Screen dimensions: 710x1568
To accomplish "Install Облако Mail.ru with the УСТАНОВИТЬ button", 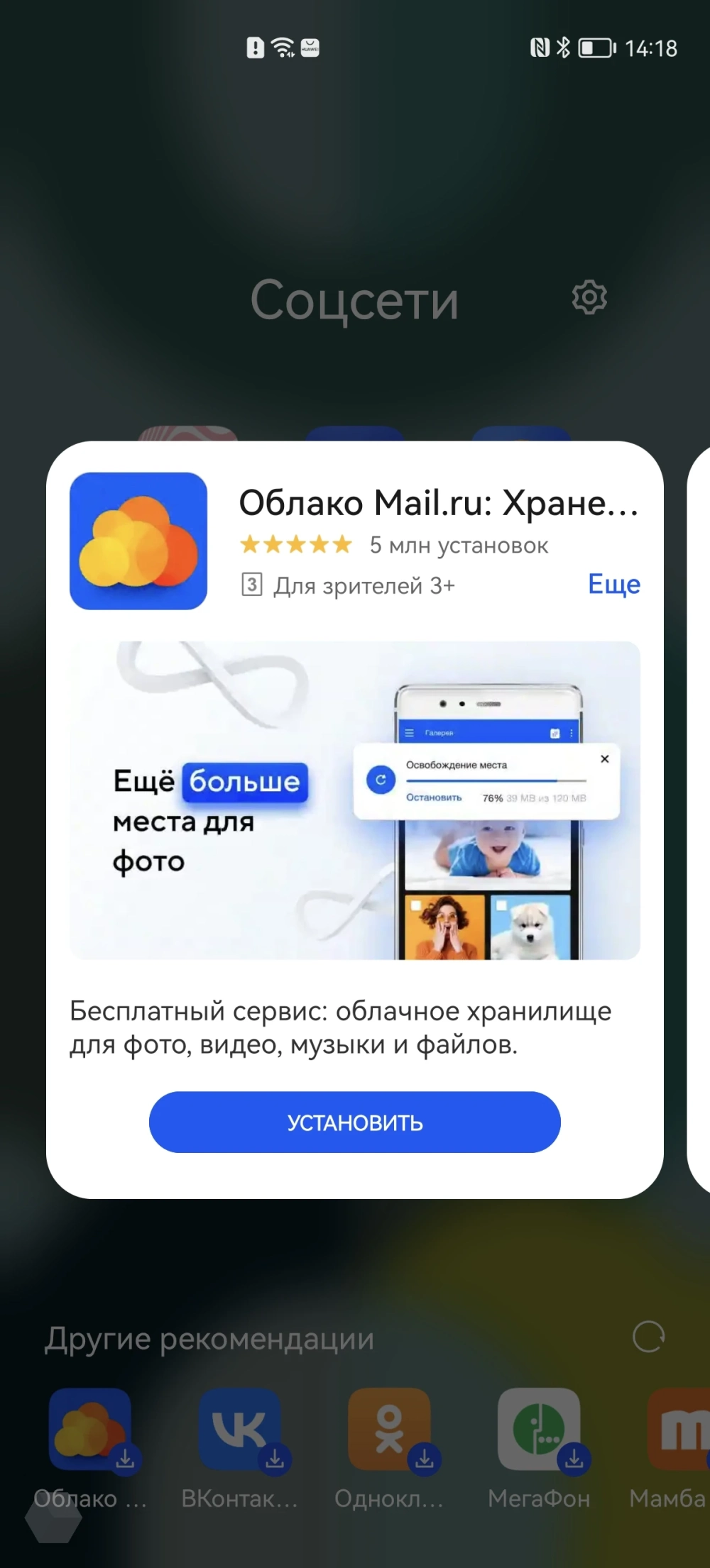I will (x=354, y=1122).
